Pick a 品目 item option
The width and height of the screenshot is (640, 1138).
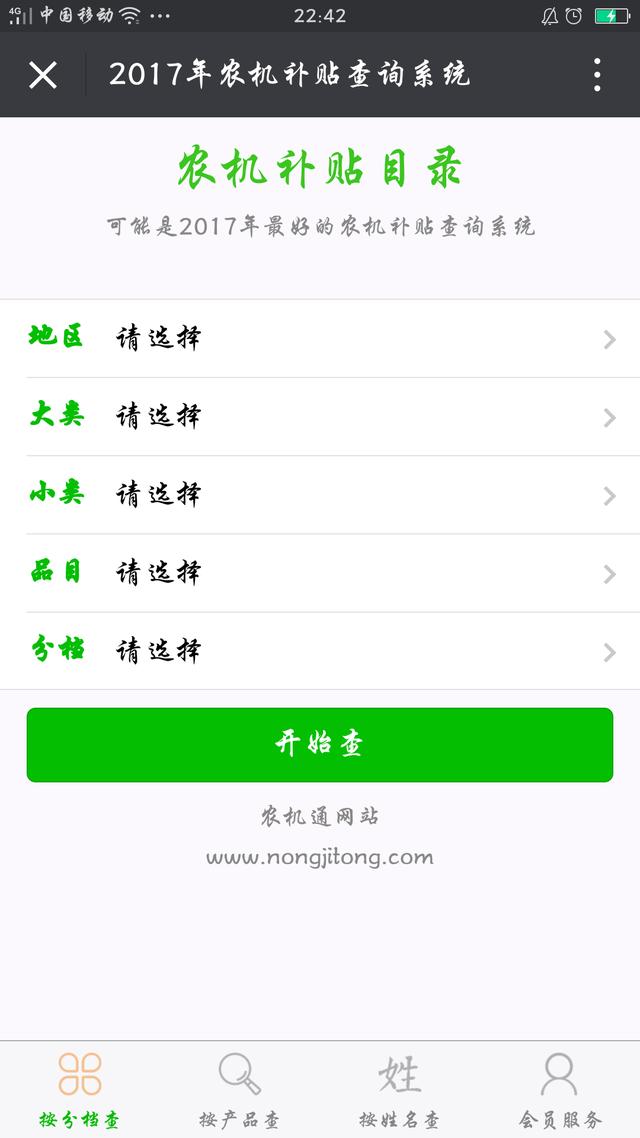point(320,573)
